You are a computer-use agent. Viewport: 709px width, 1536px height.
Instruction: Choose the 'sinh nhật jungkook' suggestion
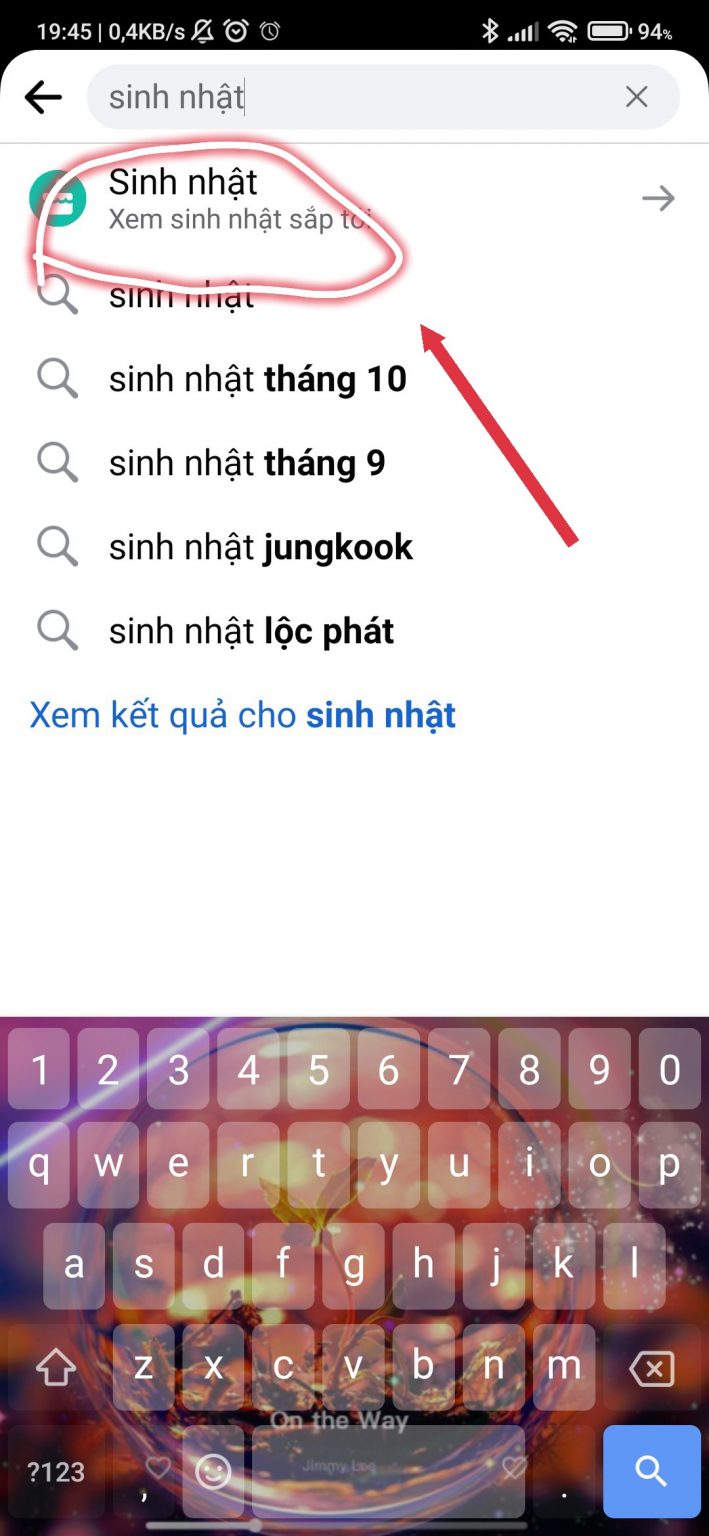tap(260, 547)
